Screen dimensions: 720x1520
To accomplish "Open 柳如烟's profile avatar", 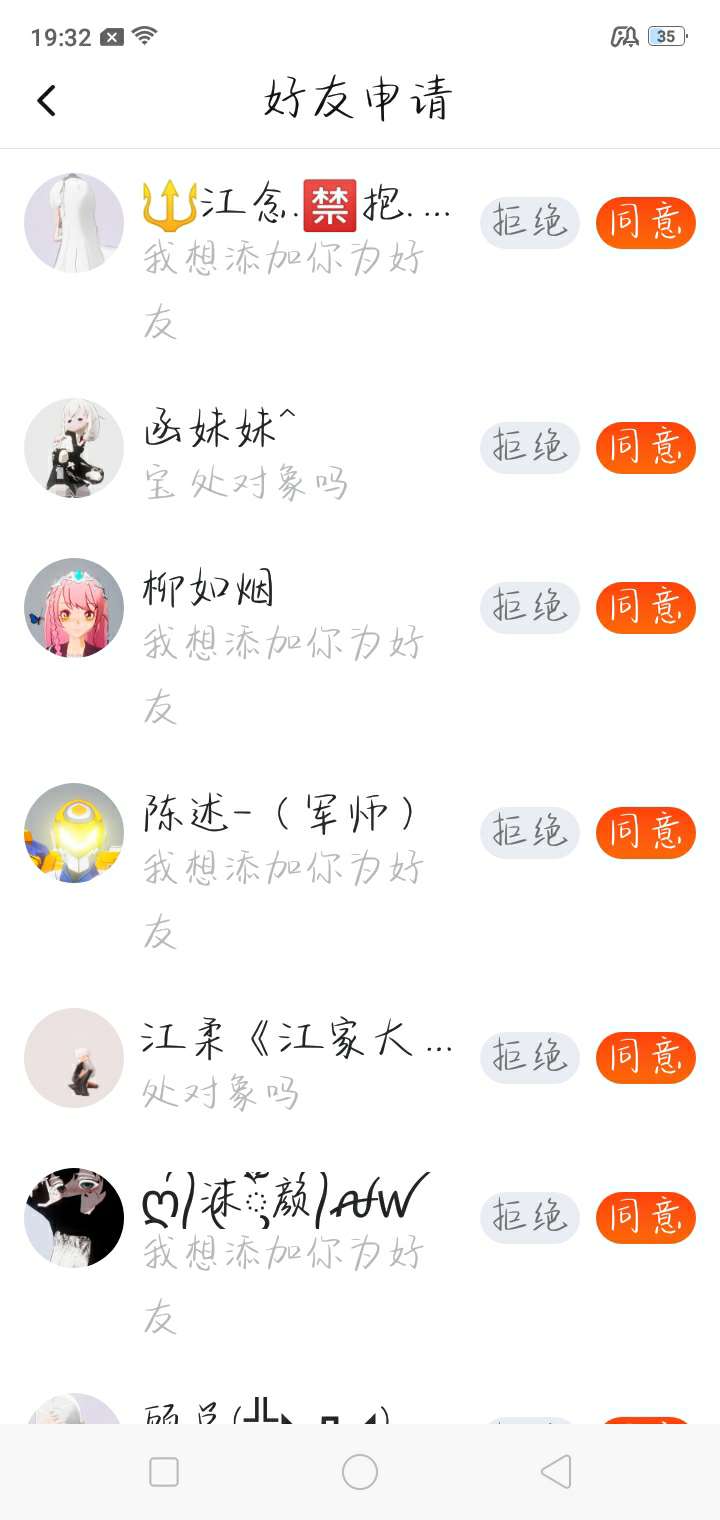I will pyautogui.click(x=74, y=607).
